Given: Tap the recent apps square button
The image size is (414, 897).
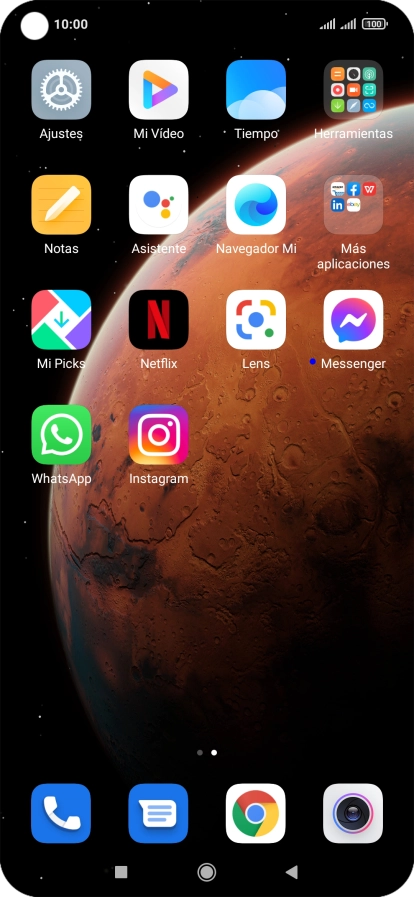Looking at the screenshot, I should pos(121,872).
